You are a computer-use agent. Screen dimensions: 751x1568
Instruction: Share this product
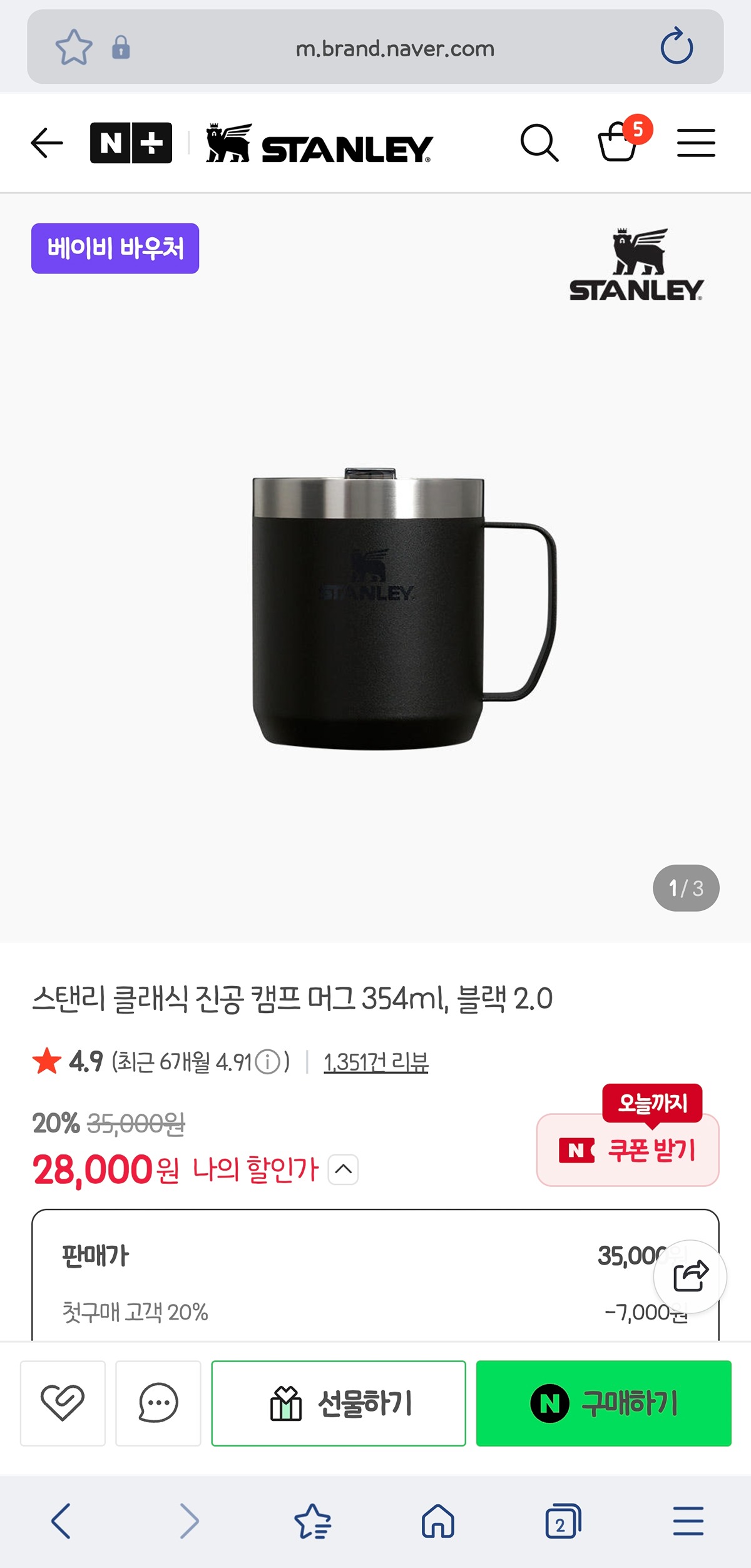(690, 1276)
